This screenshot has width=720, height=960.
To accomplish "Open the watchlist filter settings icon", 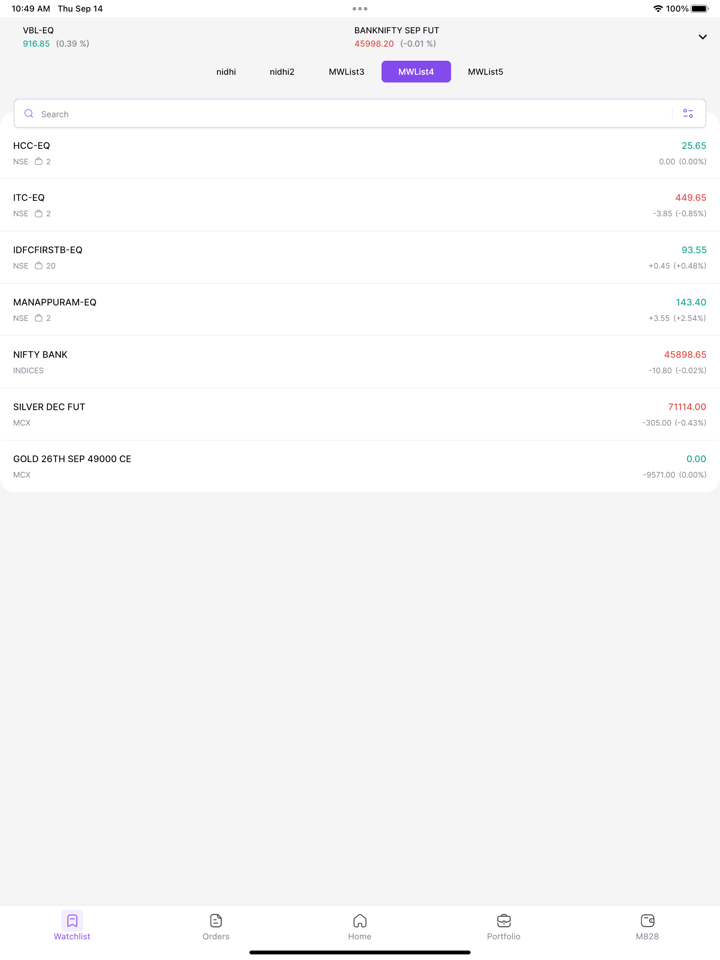I will (x=688, y=114).
